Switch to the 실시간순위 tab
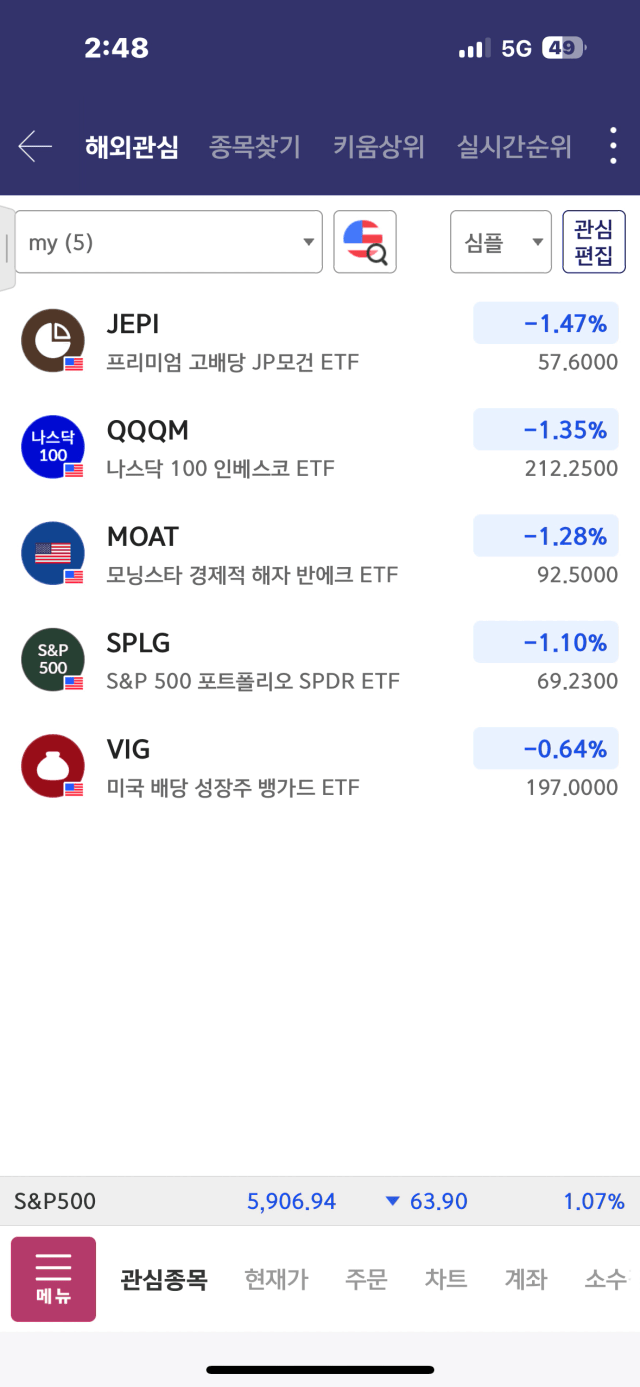This screenshot has width=640, height=1387. coord(514,147)
